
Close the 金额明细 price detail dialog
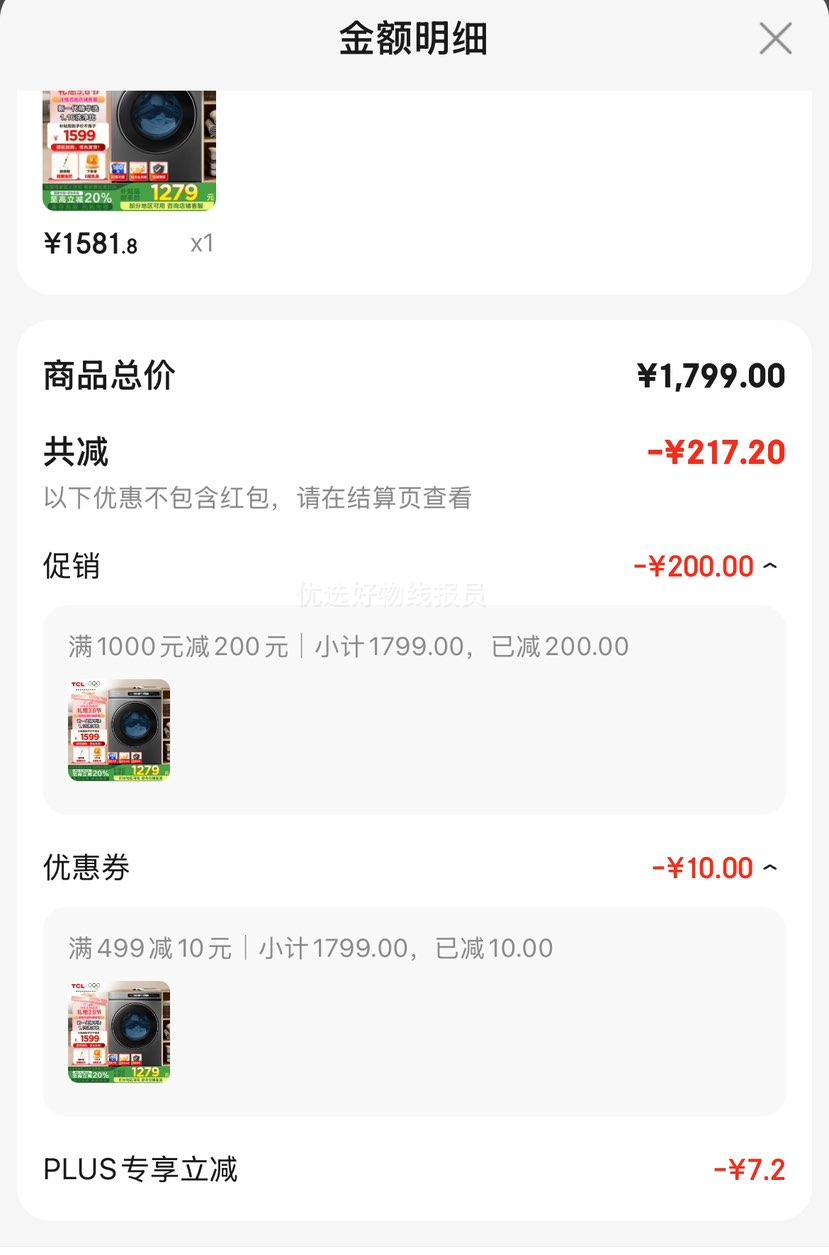[775, 39]
